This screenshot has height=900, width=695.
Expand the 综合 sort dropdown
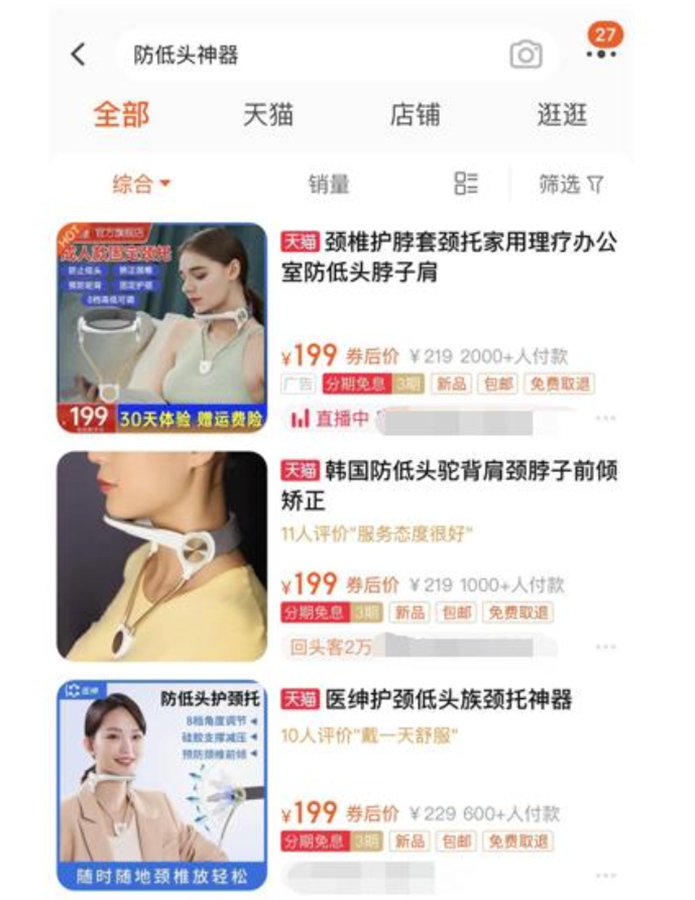click(141, 184)
